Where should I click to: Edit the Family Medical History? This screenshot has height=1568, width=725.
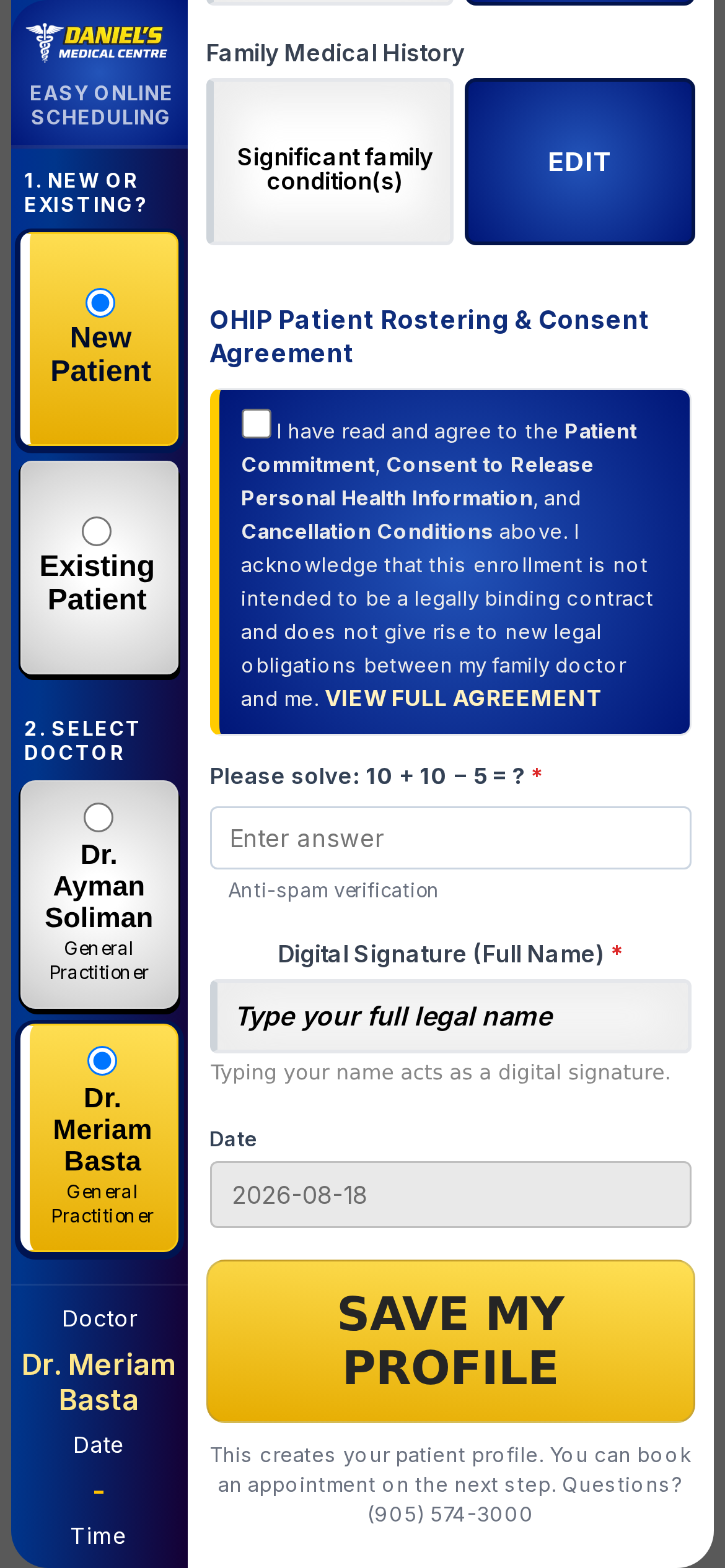tap(579, 162)
